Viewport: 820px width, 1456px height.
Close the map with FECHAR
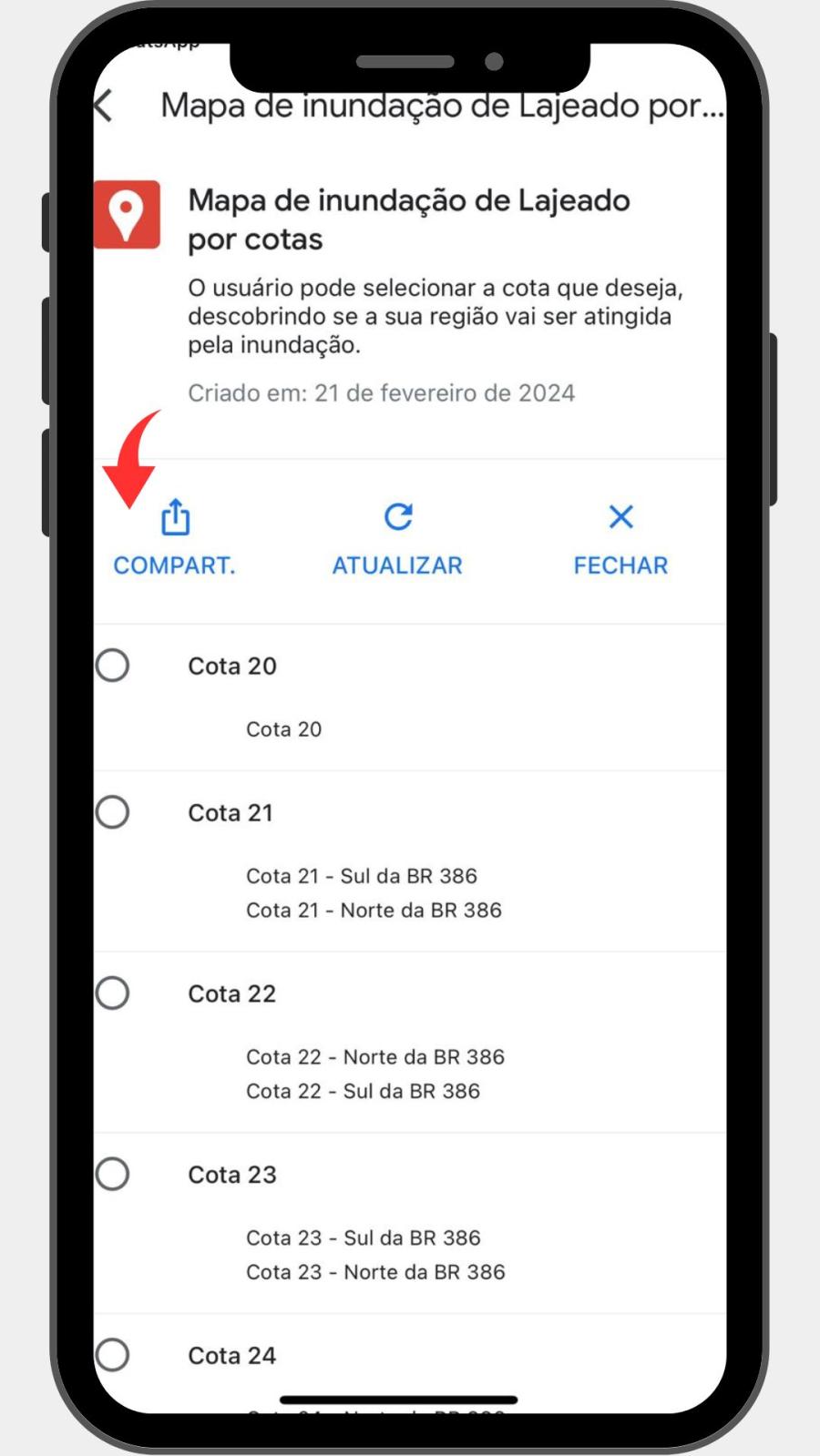pyautogui.click(x=620, y=537)
